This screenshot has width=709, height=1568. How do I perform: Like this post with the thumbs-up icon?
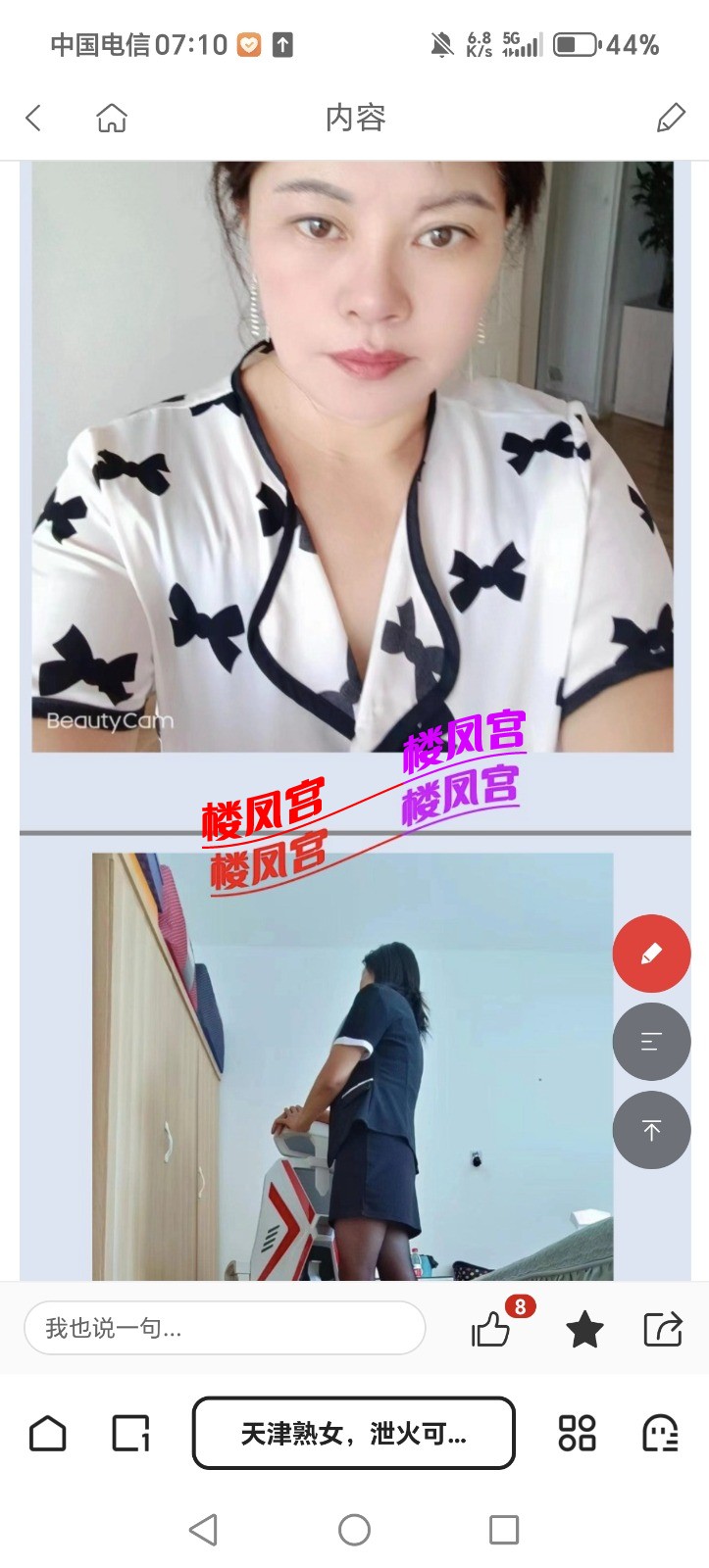coord(491,1329)
